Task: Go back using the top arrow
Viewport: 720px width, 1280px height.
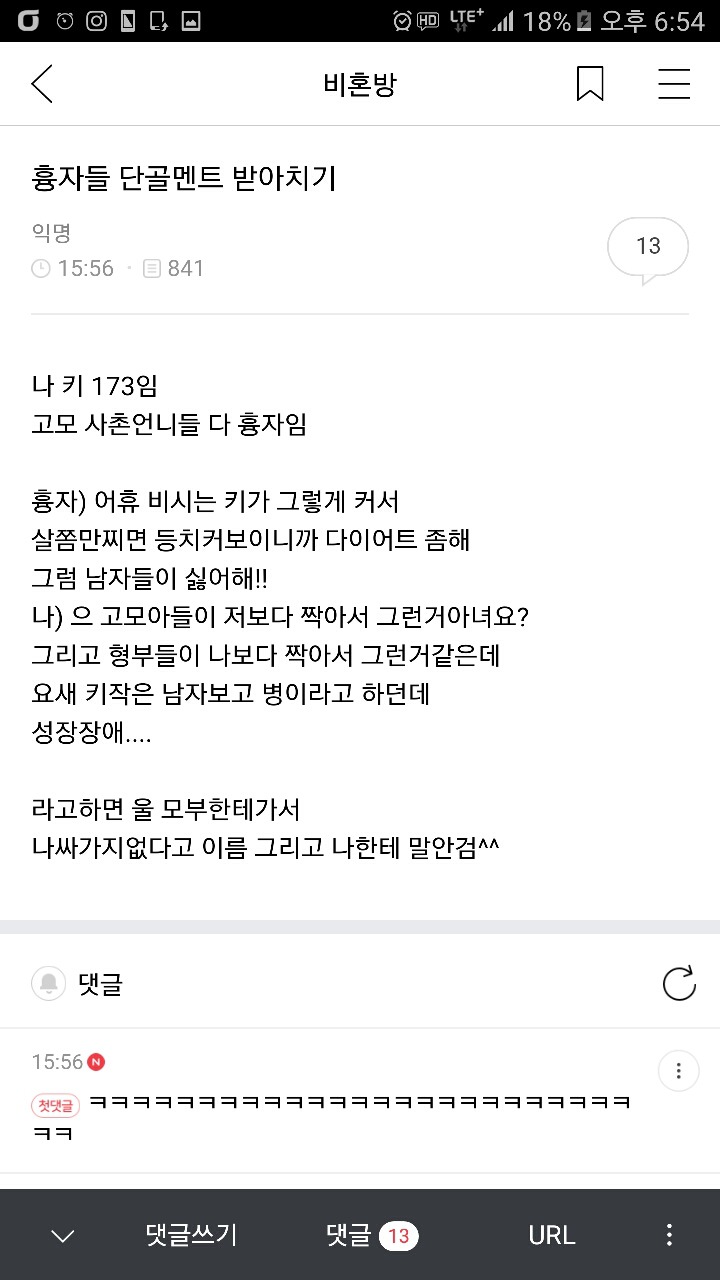Action: pos(42,84)
